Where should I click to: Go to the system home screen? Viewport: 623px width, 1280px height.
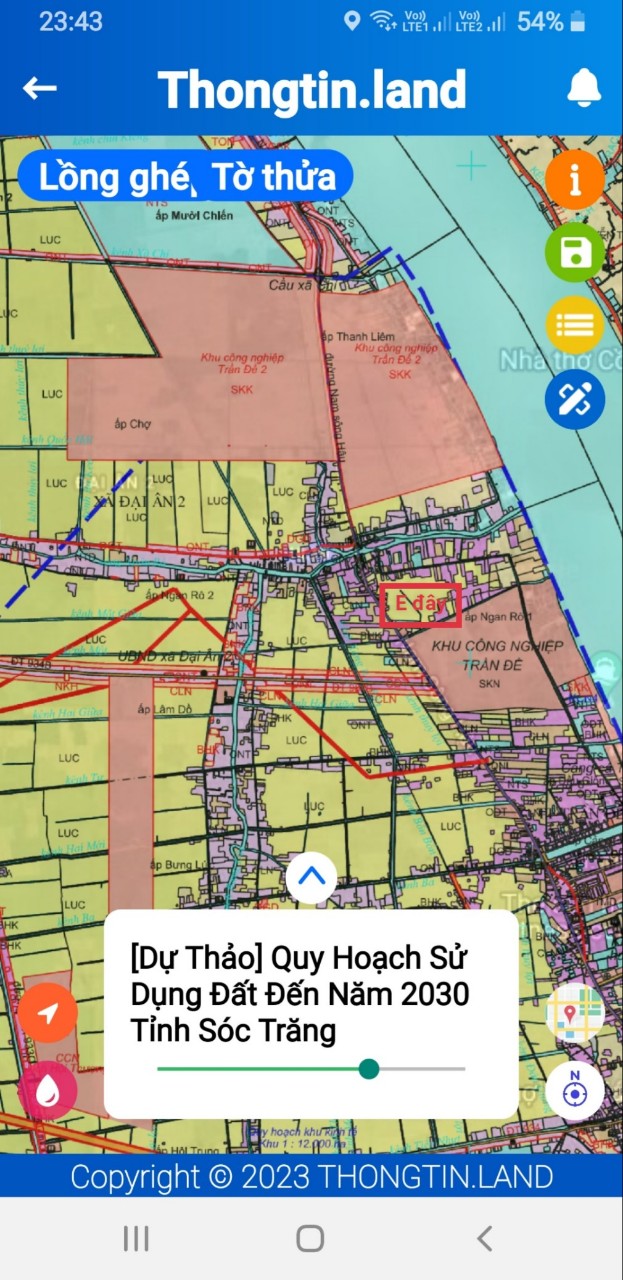(x=310, y=1239)
